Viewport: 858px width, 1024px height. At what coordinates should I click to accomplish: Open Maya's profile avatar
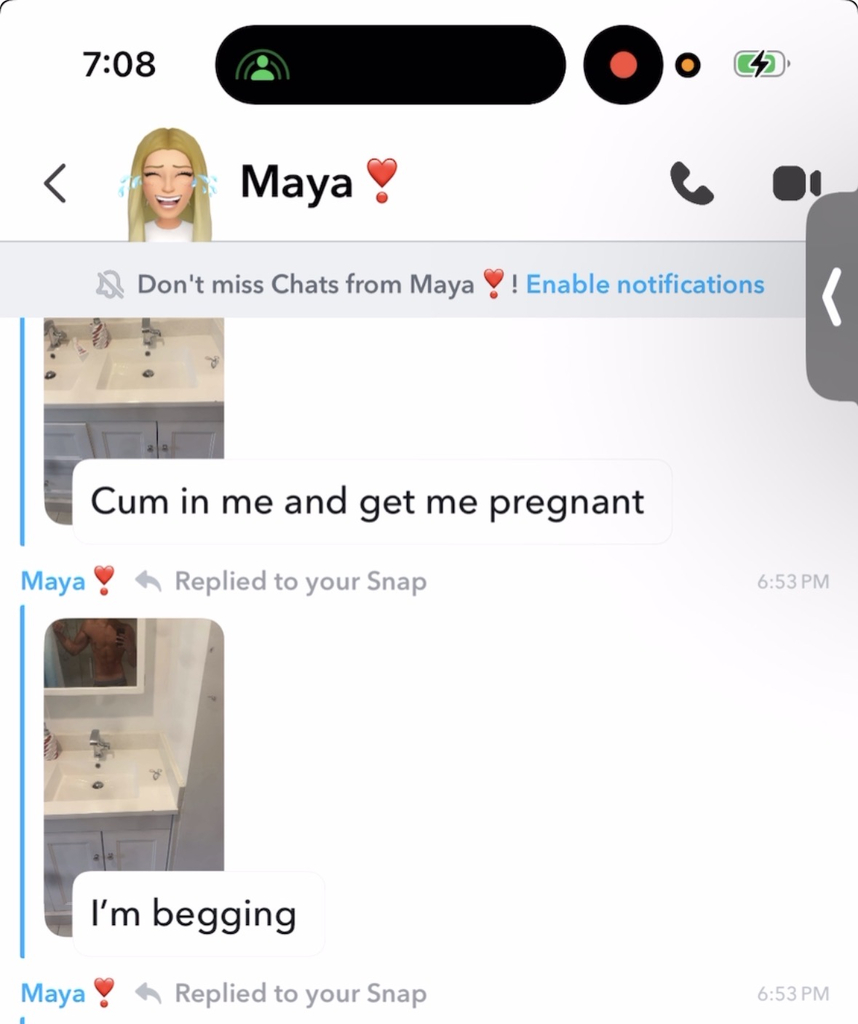pyautogui.click(x=168, y=184)
